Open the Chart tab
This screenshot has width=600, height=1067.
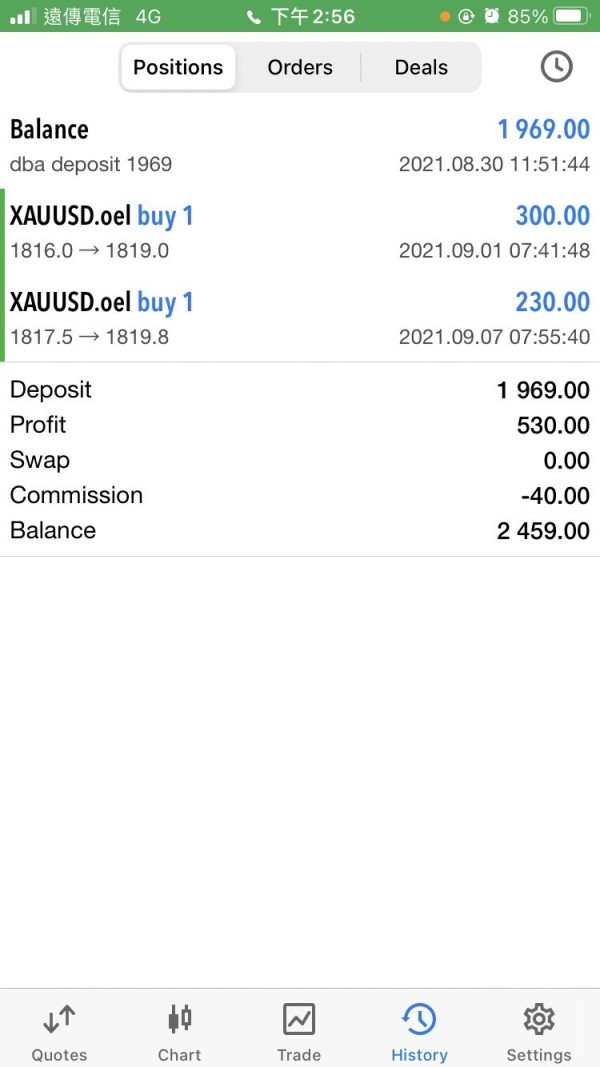(x=180, y=1030)
